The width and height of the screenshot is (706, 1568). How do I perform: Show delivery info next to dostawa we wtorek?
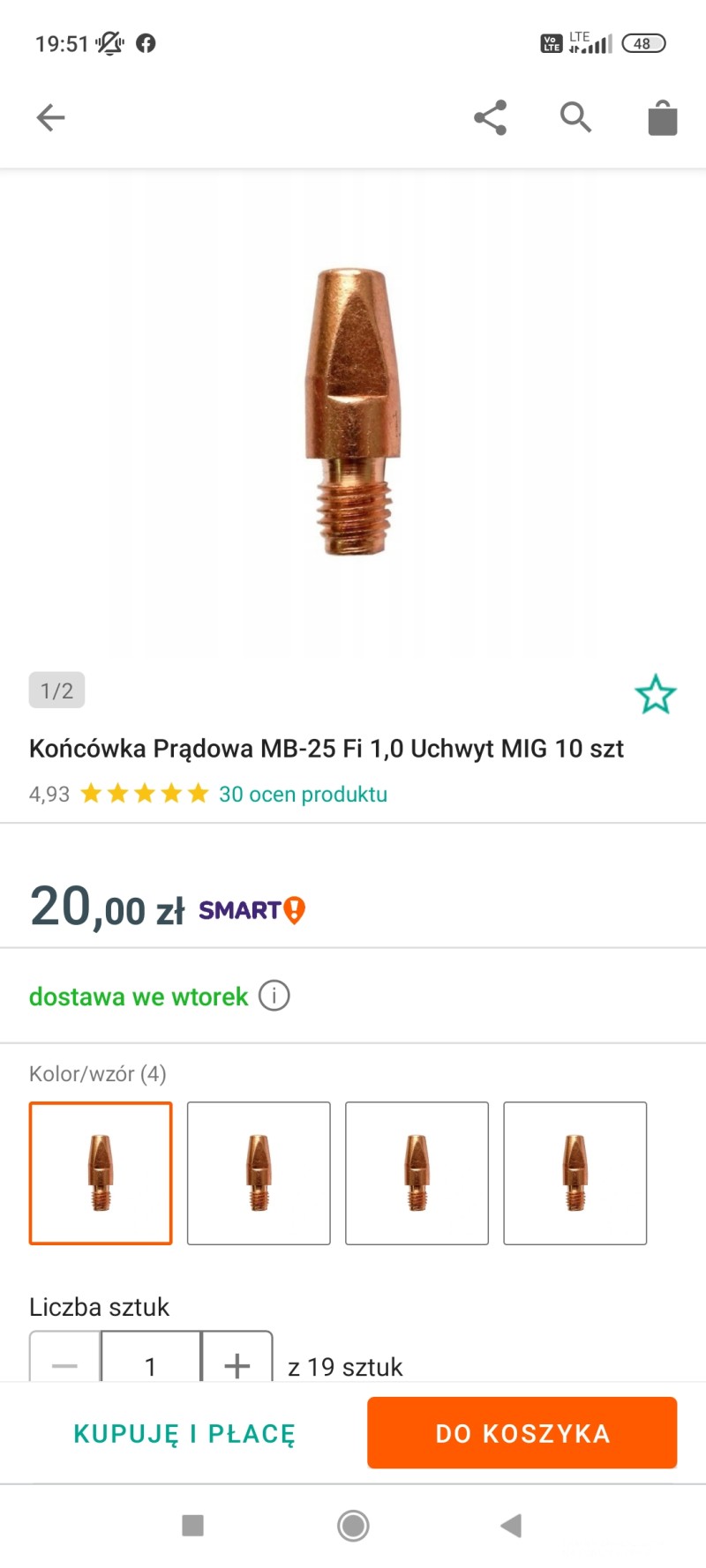click(x=274, y=997)
